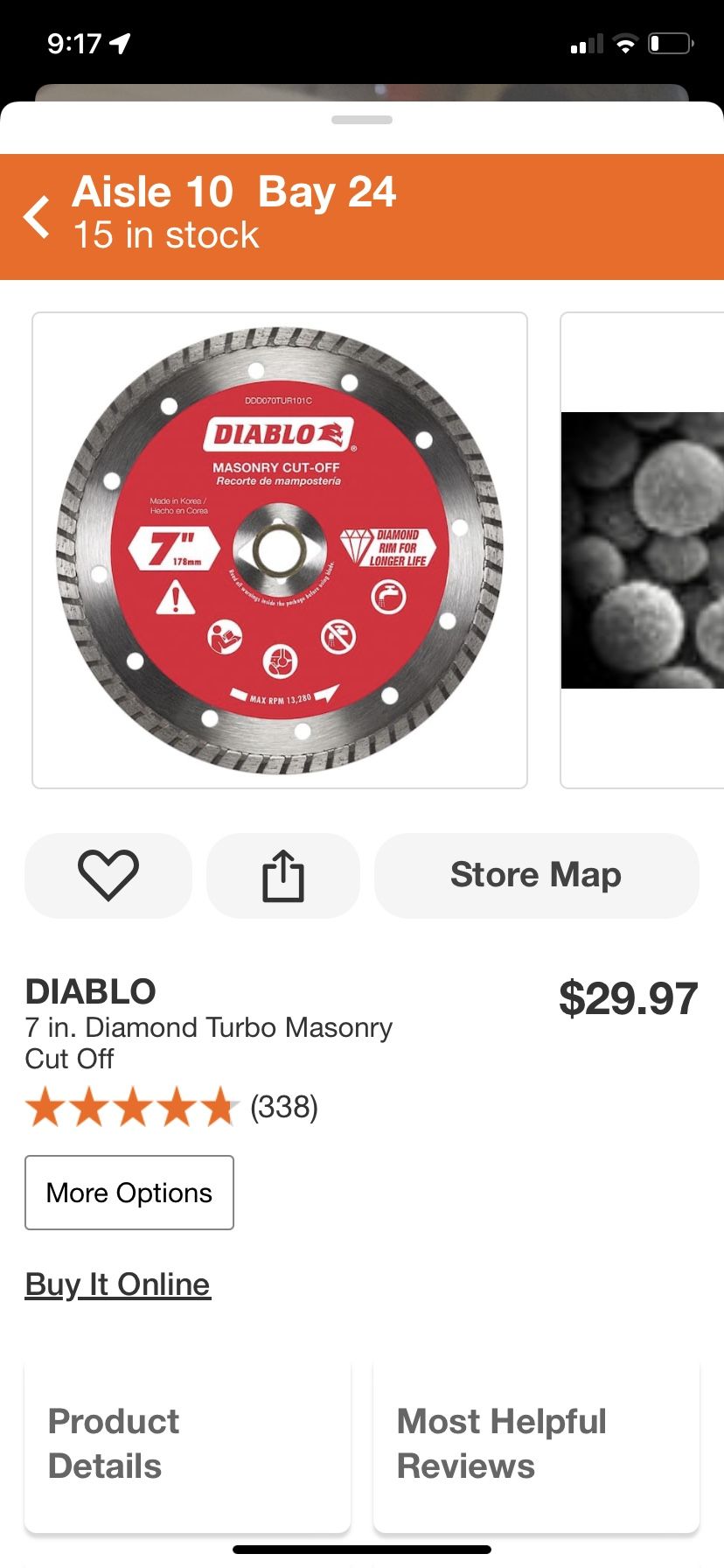Tap More Options button

click(129, 1193)
